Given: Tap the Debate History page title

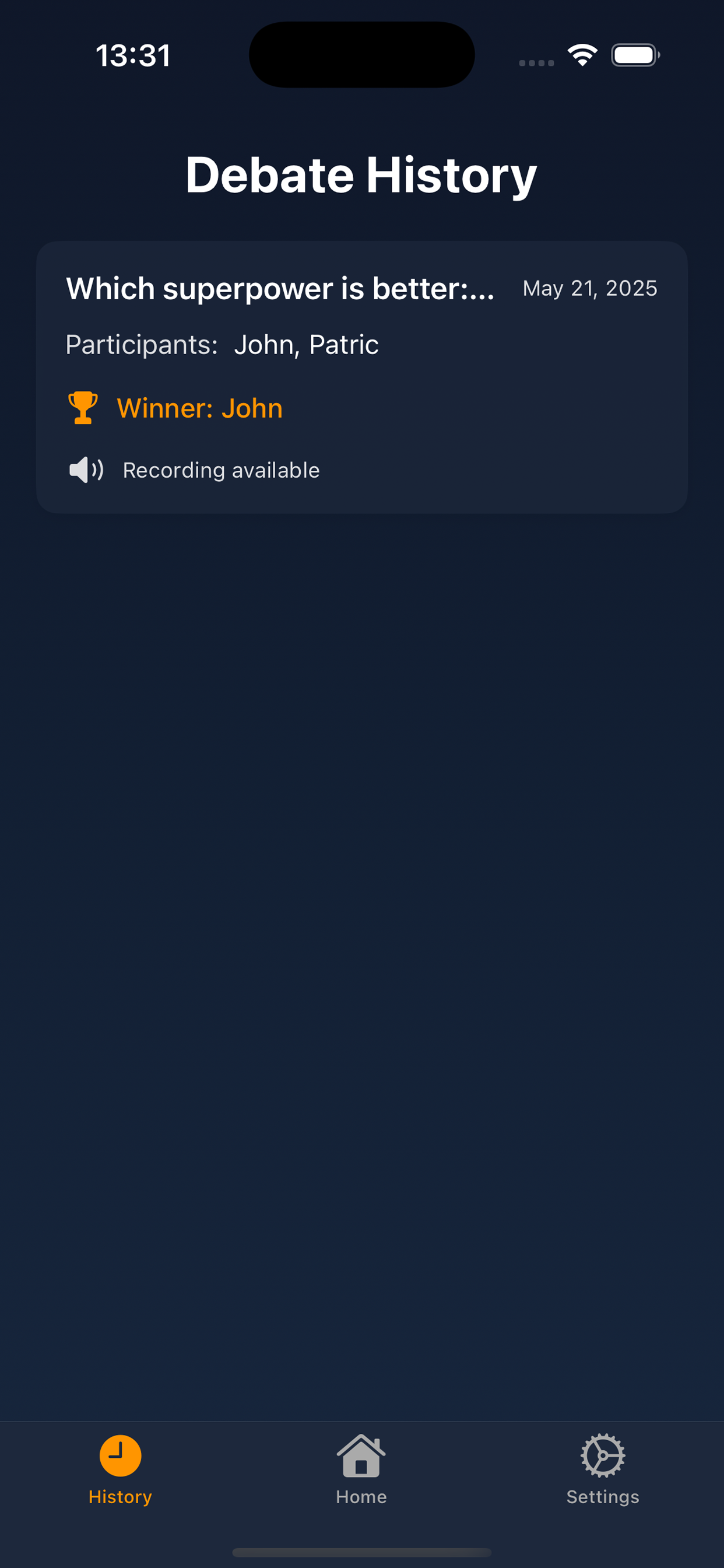Looking at the screenshot, I should coord(361,174).
